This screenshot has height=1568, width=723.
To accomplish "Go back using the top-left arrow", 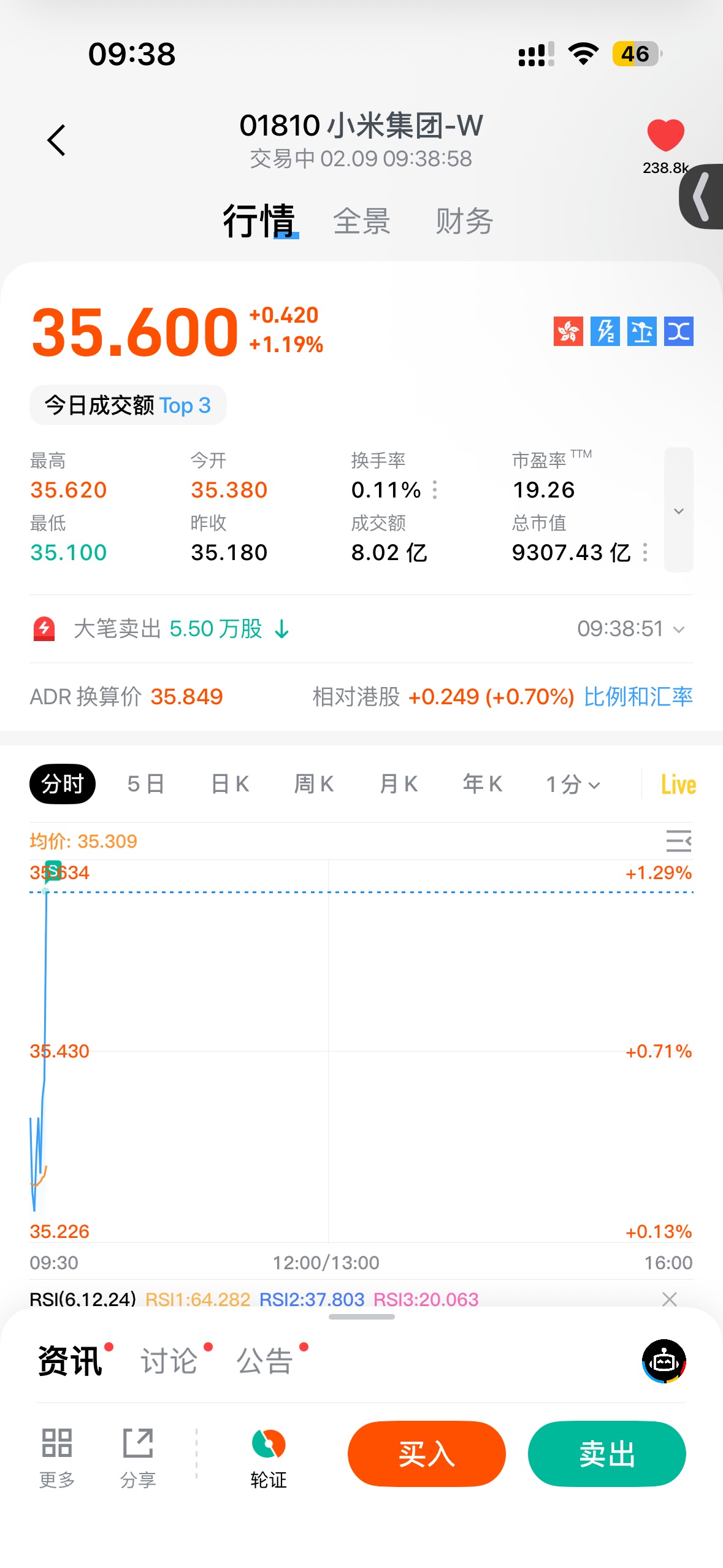I will tap(56, 140).
